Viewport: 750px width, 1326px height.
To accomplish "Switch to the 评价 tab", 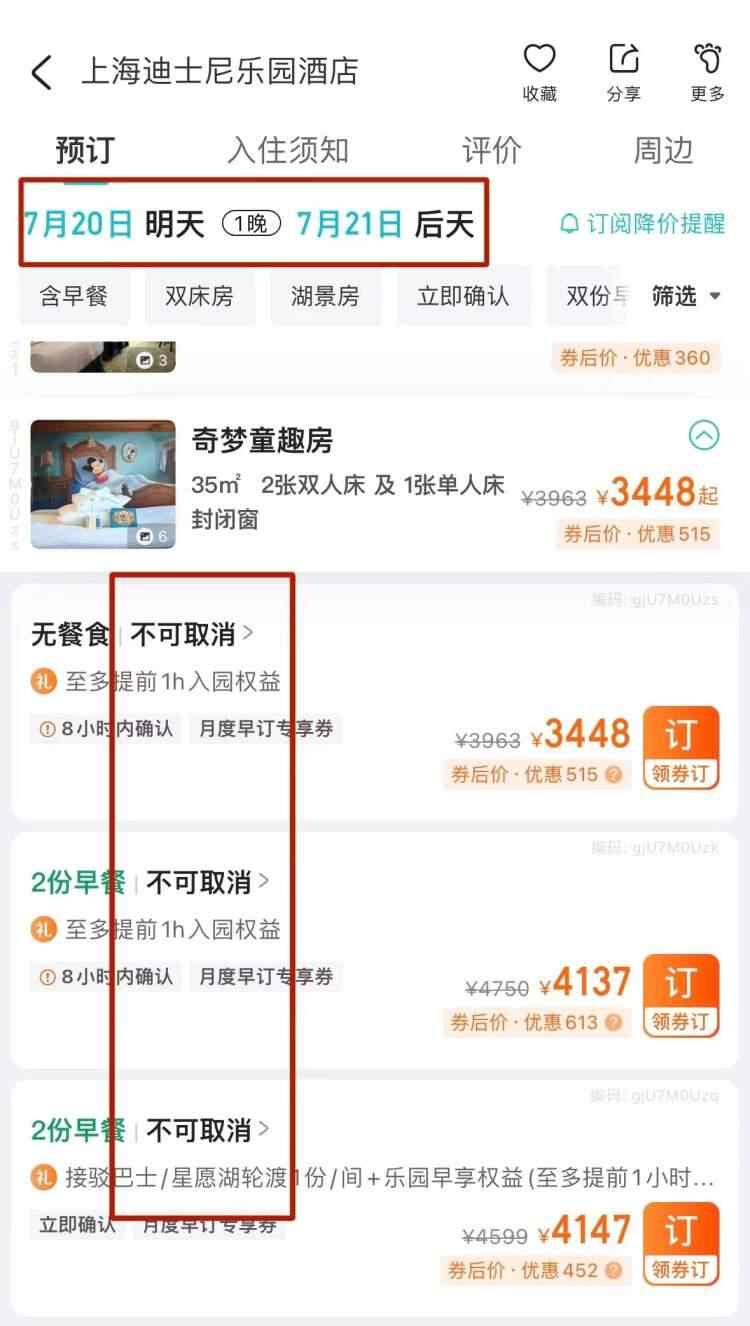I will (491, 151).
